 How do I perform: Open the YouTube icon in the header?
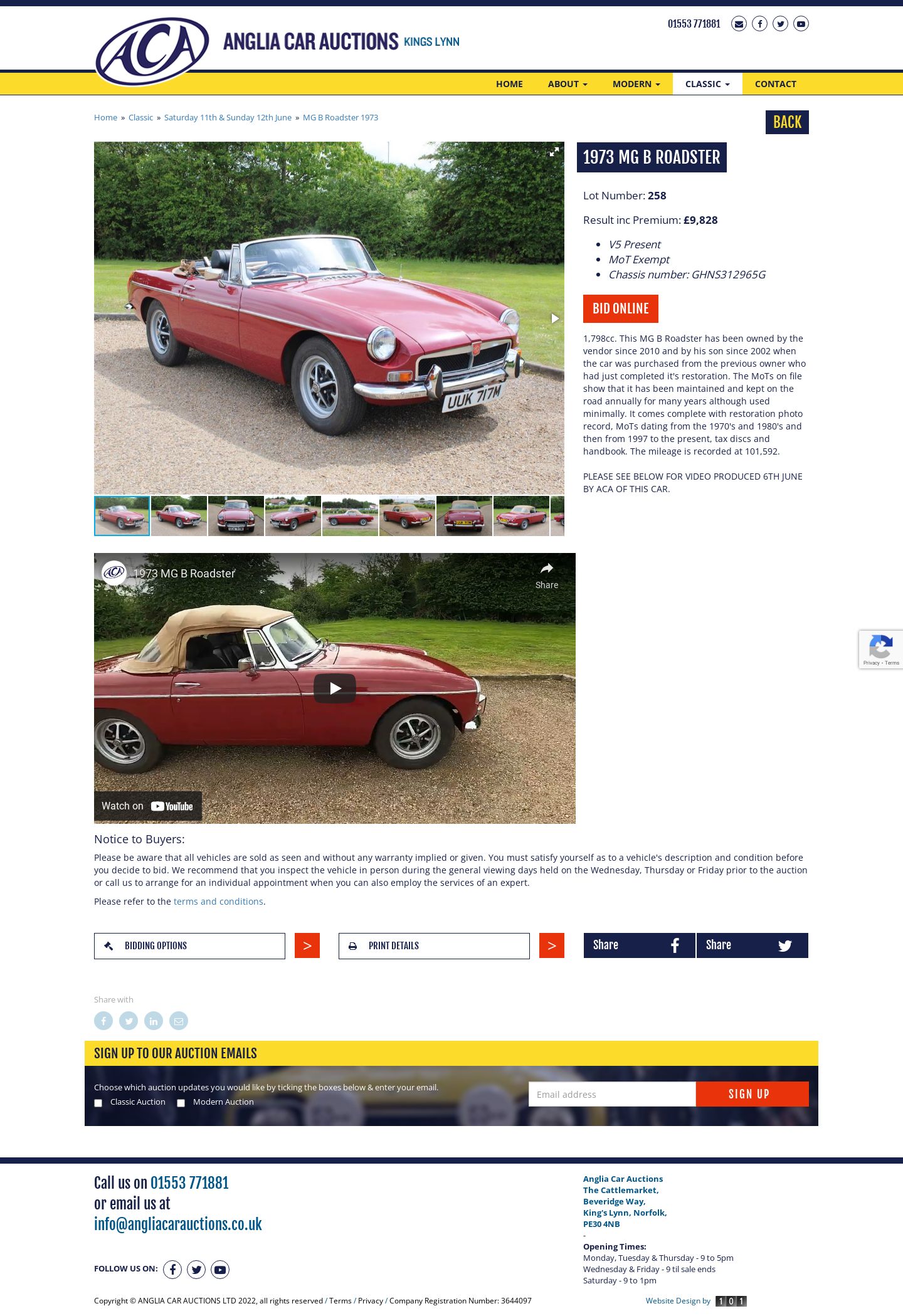(x=801, y=24)
